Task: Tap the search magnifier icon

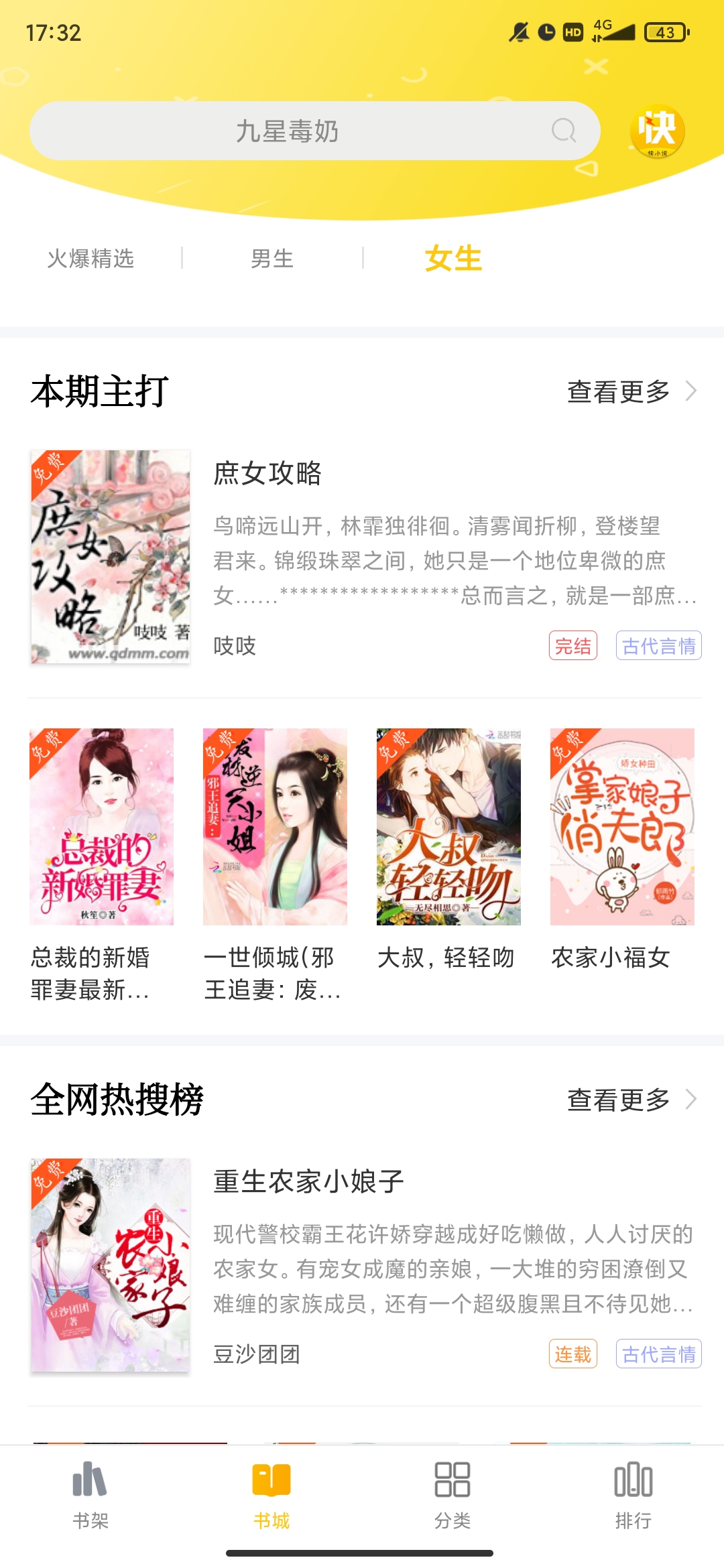Action: tap(565, 131)
